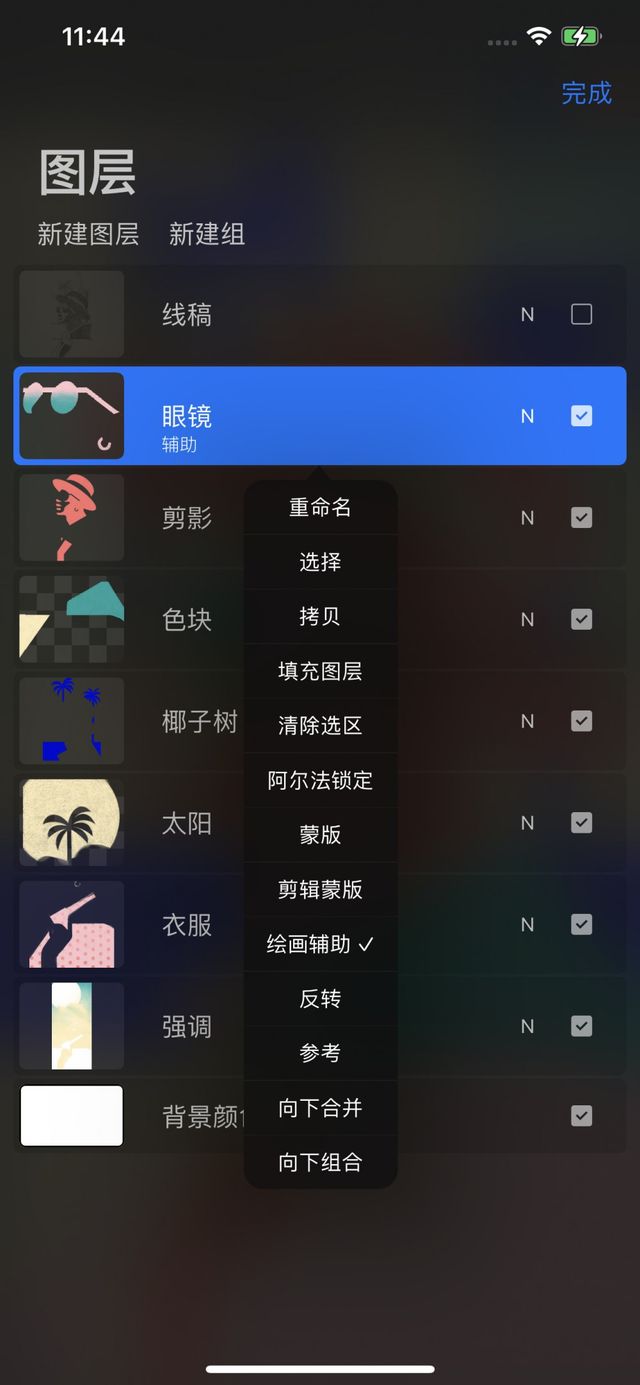Uncheck the 背景颜色 layer checkbox

tap(581, 1116)
